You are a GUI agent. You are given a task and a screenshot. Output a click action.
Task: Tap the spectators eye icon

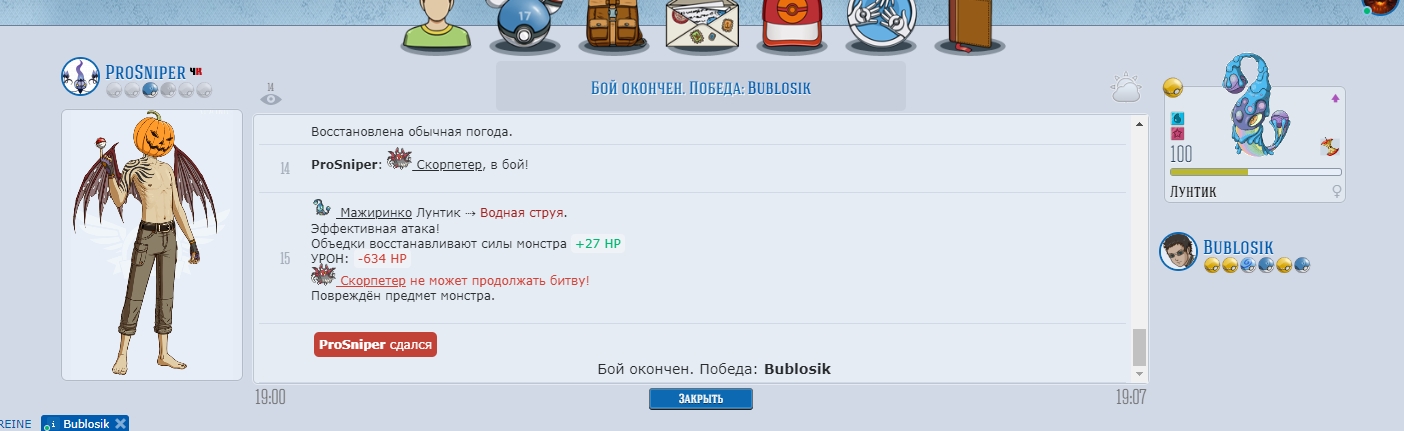(271, 96)
